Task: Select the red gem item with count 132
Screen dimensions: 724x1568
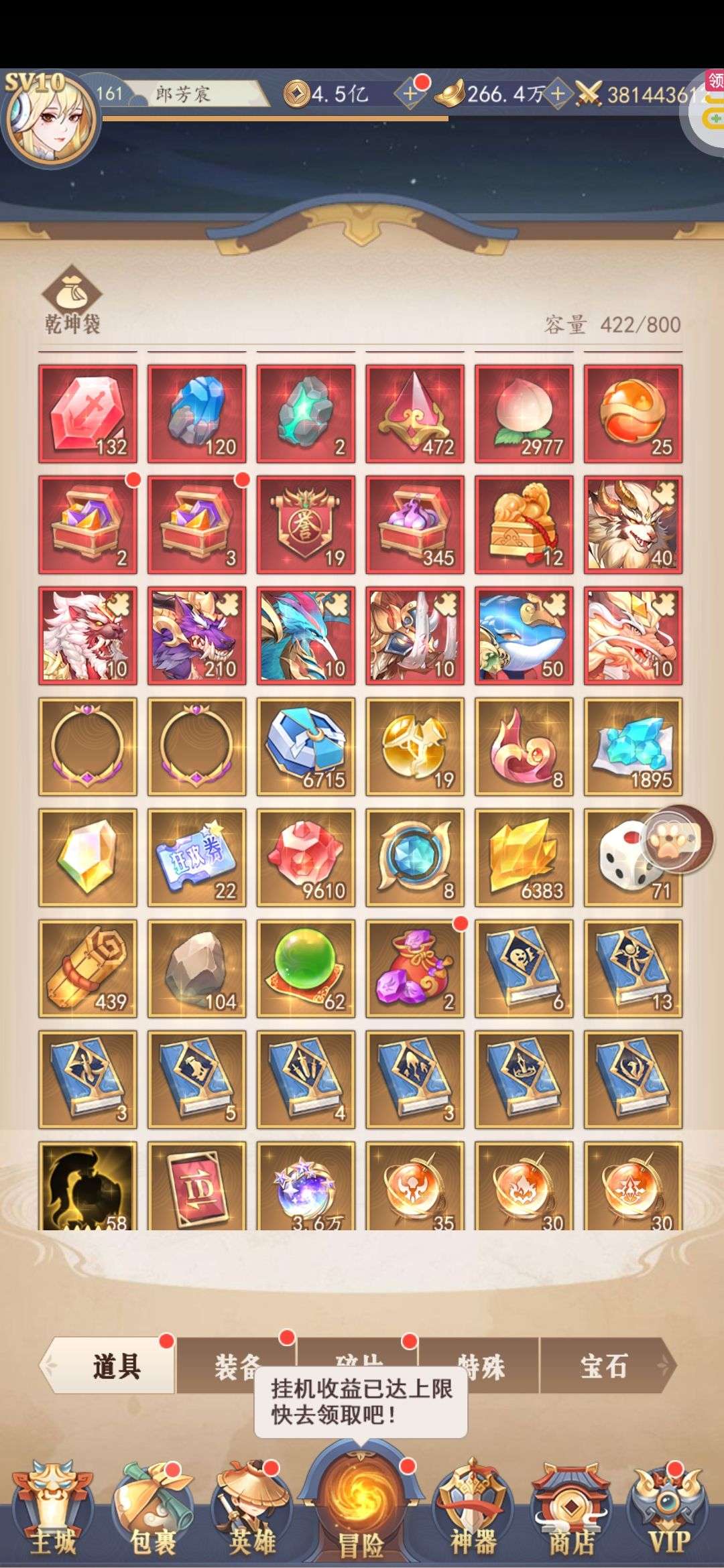Action: click(87, 413)
